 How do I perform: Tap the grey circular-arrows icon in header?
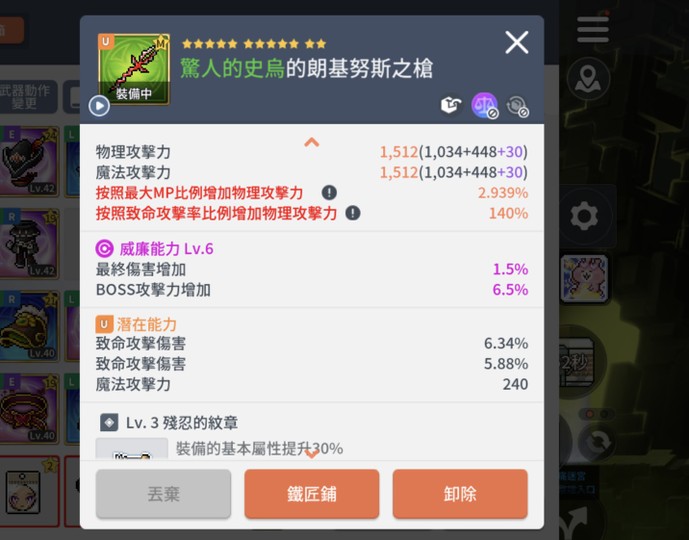(517, 106)
